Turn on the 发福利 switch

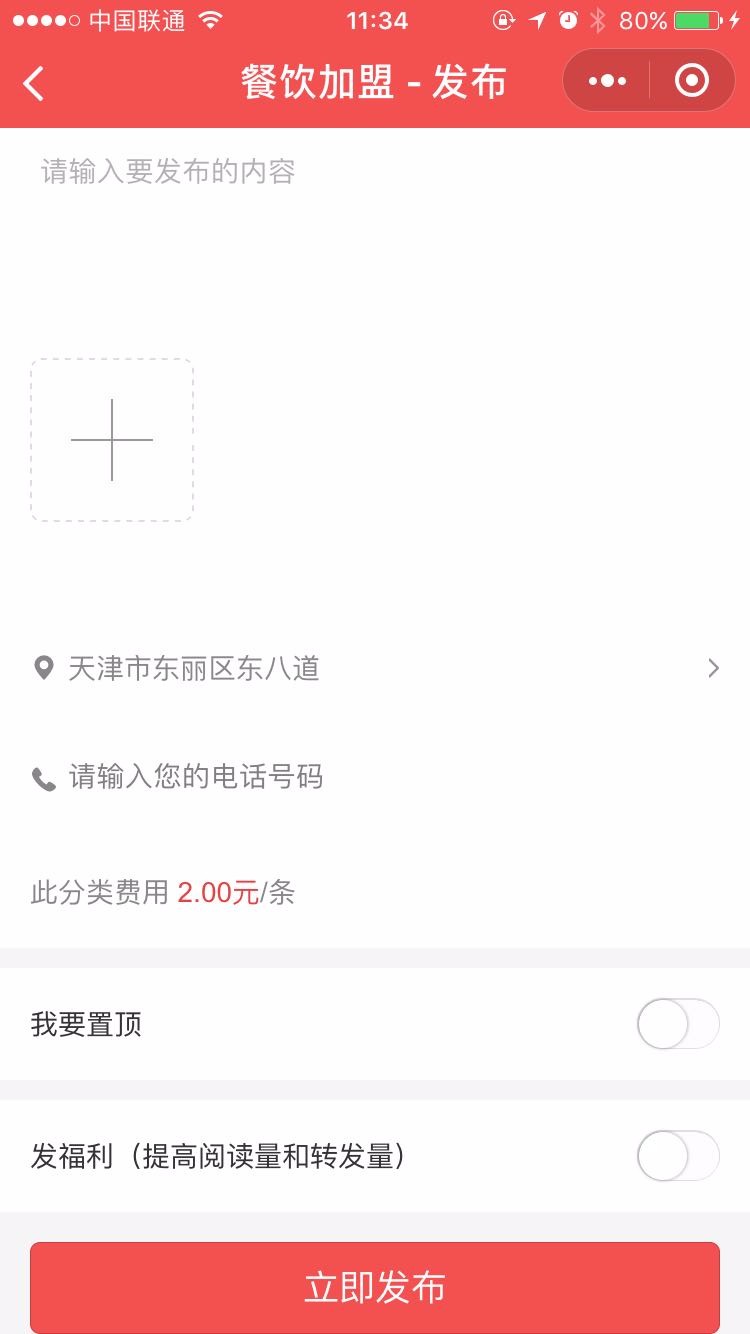678,1156
